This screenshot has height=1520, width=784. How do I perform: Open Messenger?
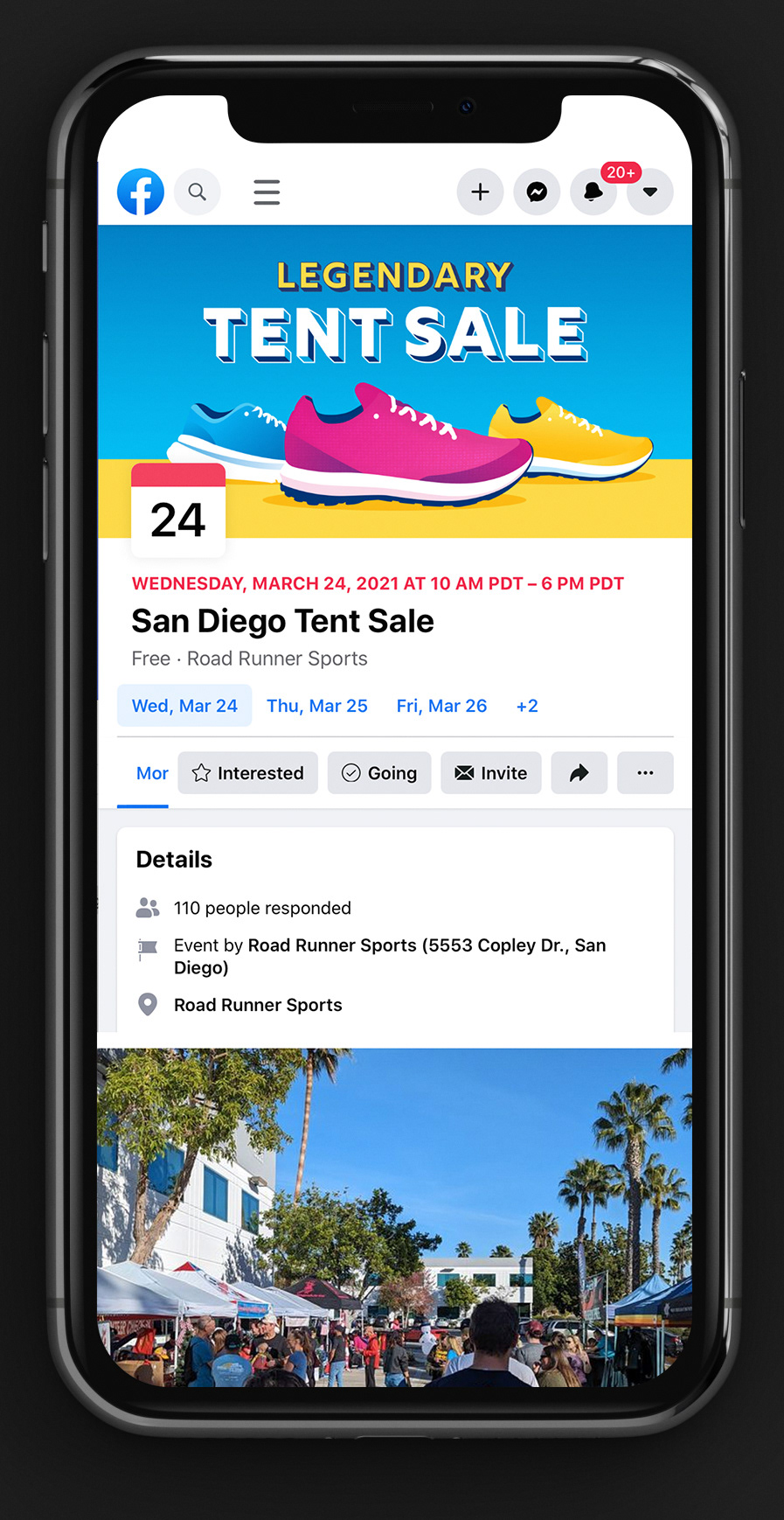537,192
